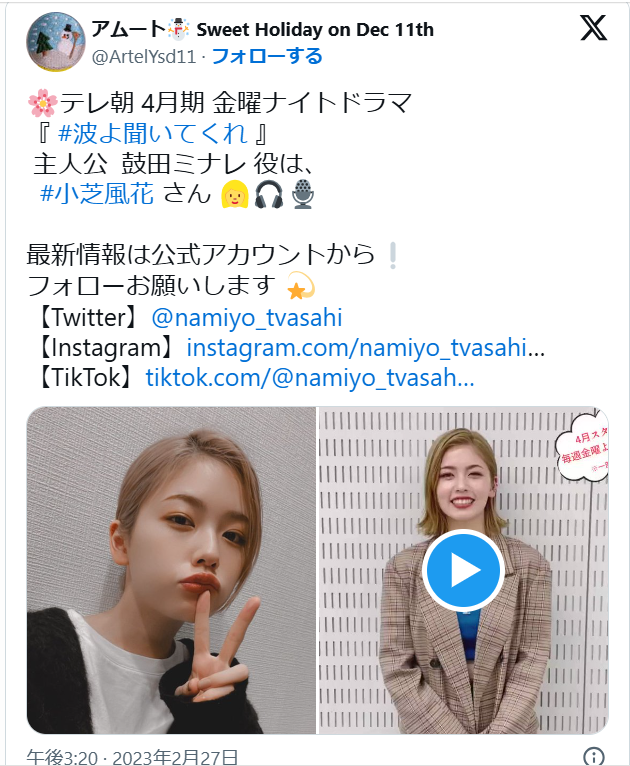Open the tiktok.com/@namiyo_tvasah link
The image size is (630, 766).
(310, 378)
